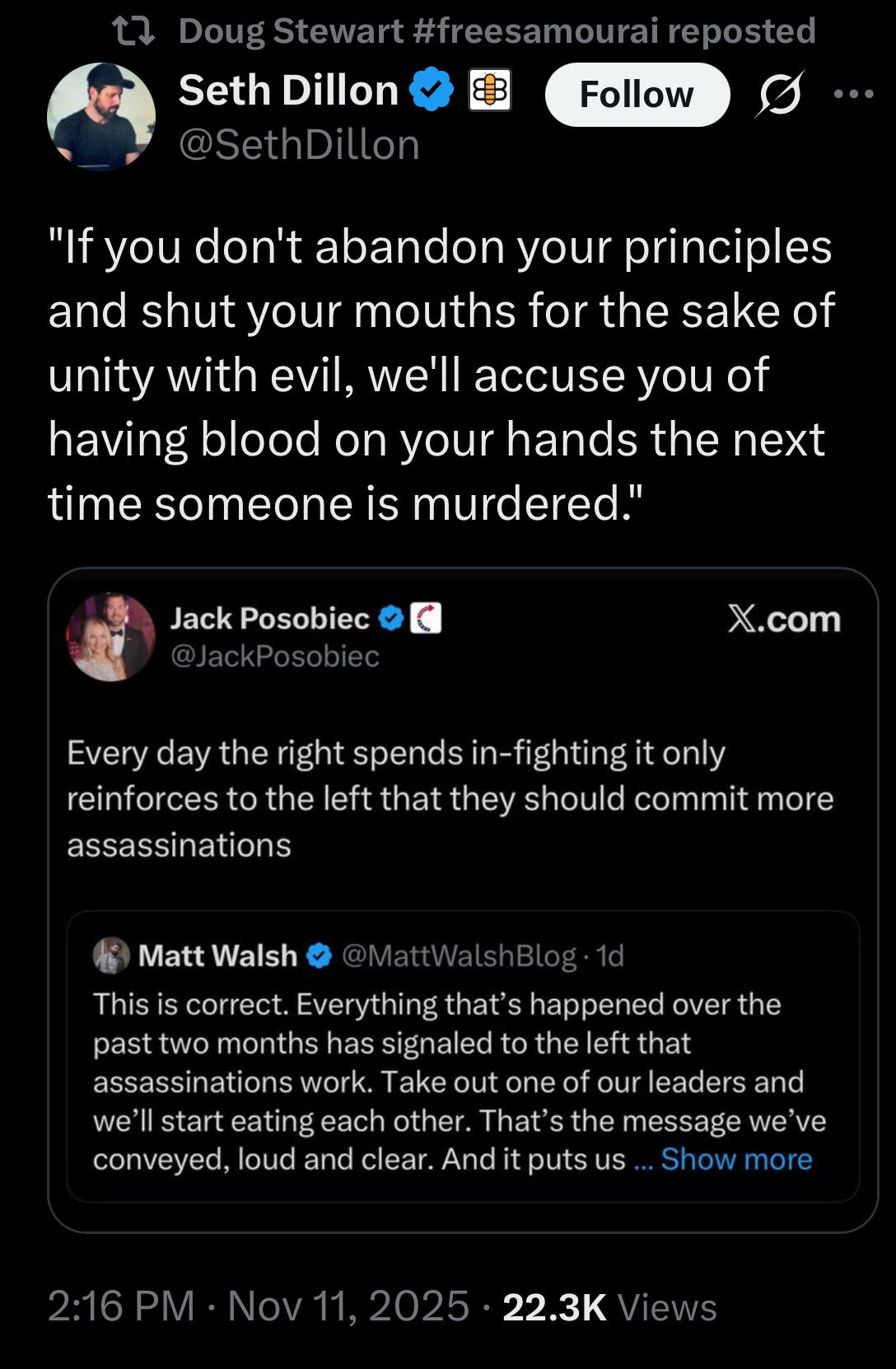Open the @SethDillon handle
The image size is (896, 1369).
click(x=300, y=145)
